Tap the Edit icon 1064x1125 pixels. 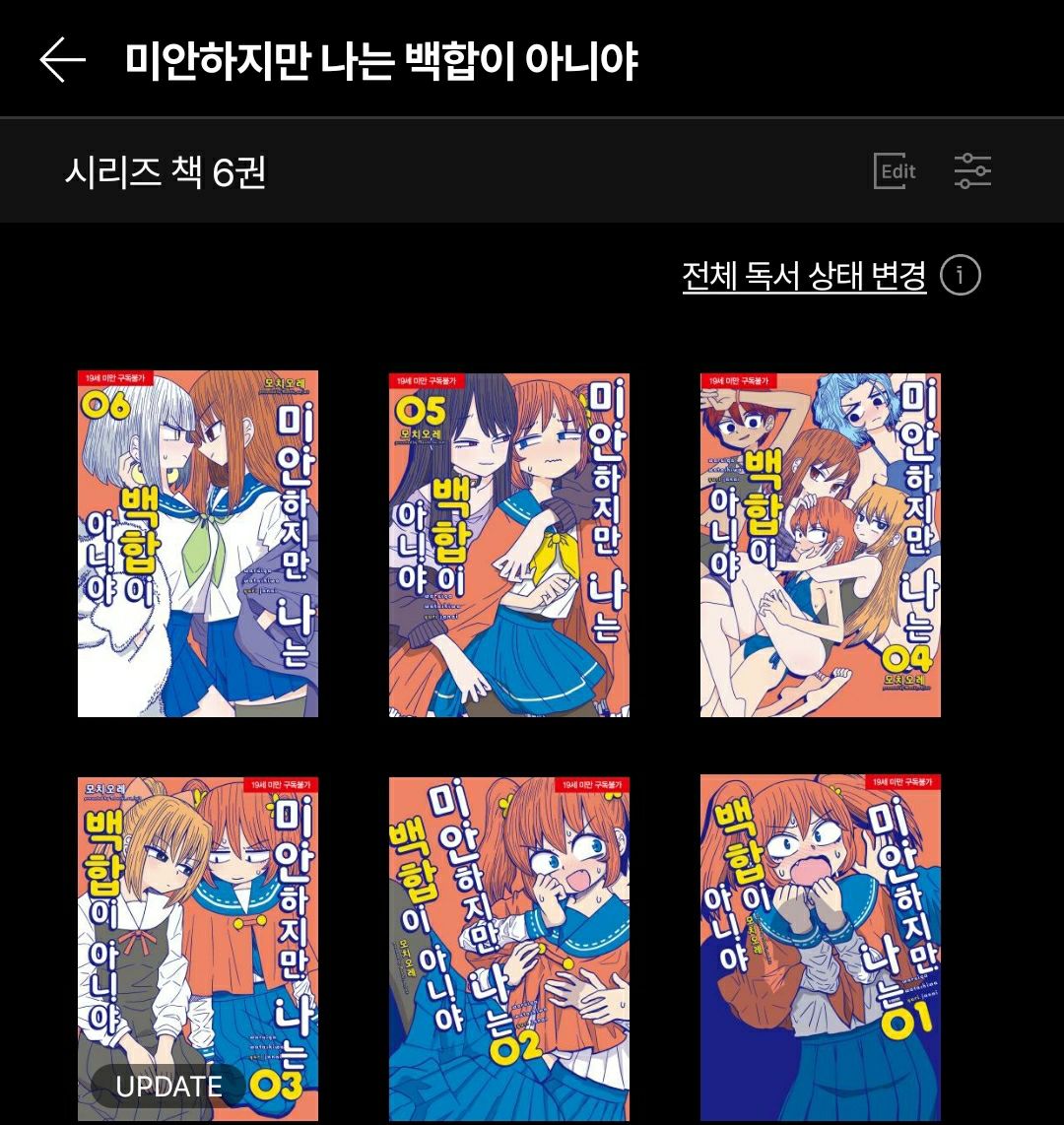(895, 171)
